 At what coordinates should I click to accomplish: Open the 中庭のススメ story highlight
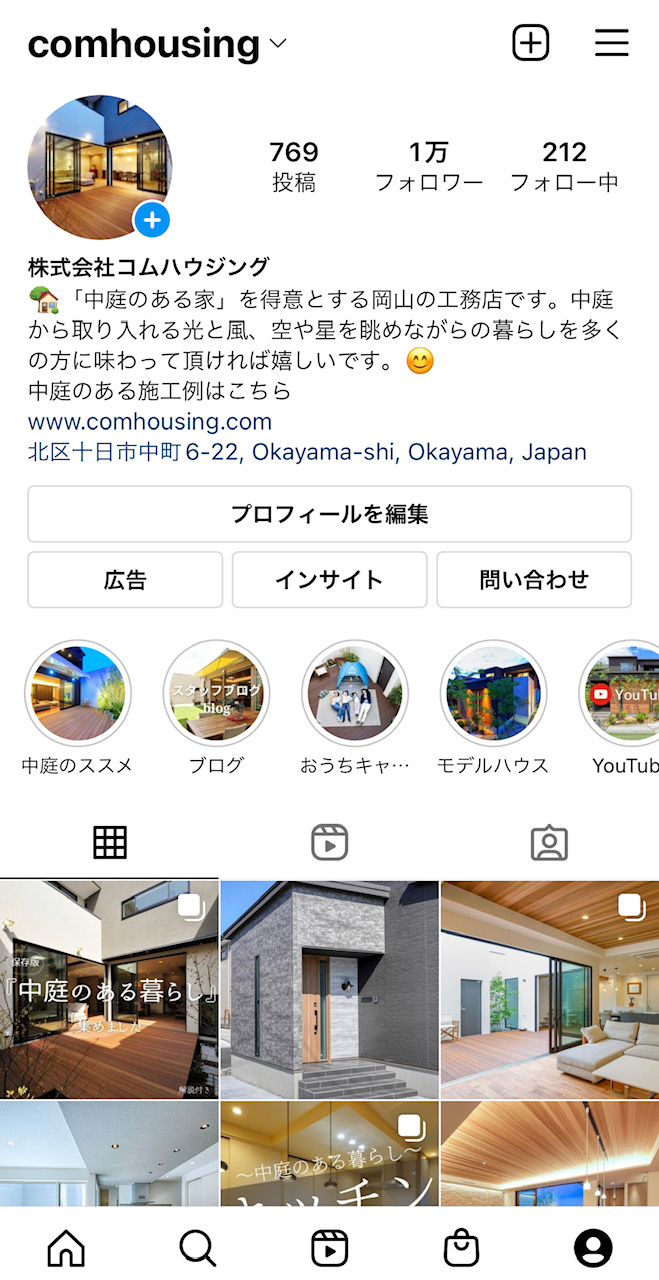click(77, 694)
